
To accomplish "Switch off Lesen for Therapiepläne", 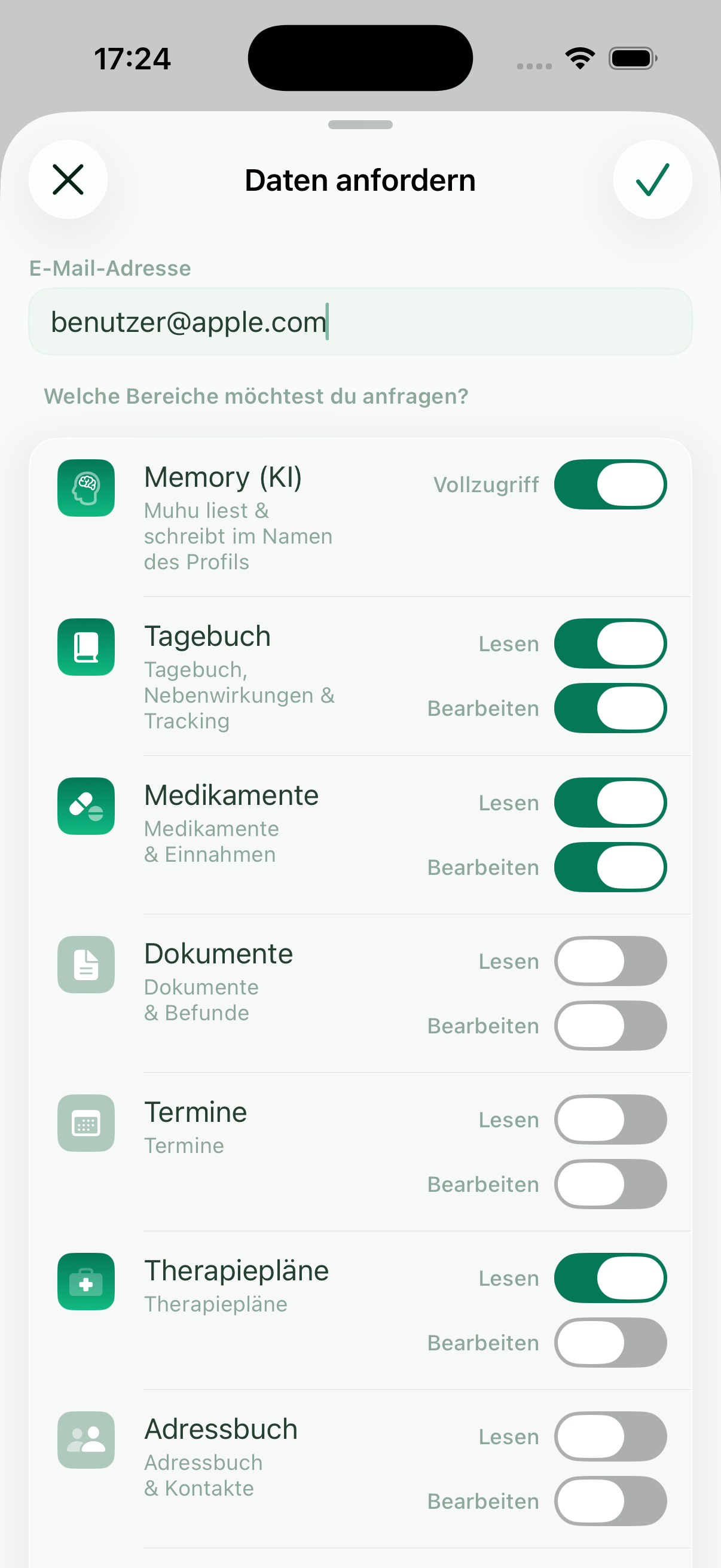I will [x=610, y=1277].
